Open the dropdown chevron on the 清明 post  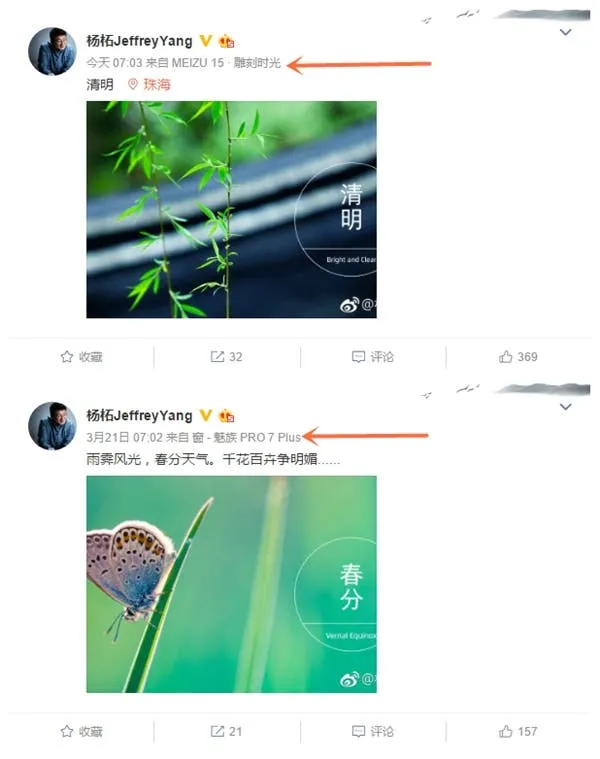tap(565, 34)
